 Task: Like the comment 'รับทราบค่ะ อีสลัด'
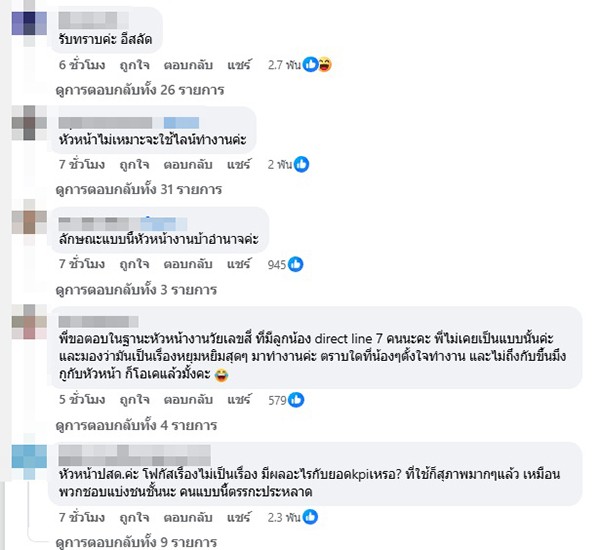(x=131, y=64)
